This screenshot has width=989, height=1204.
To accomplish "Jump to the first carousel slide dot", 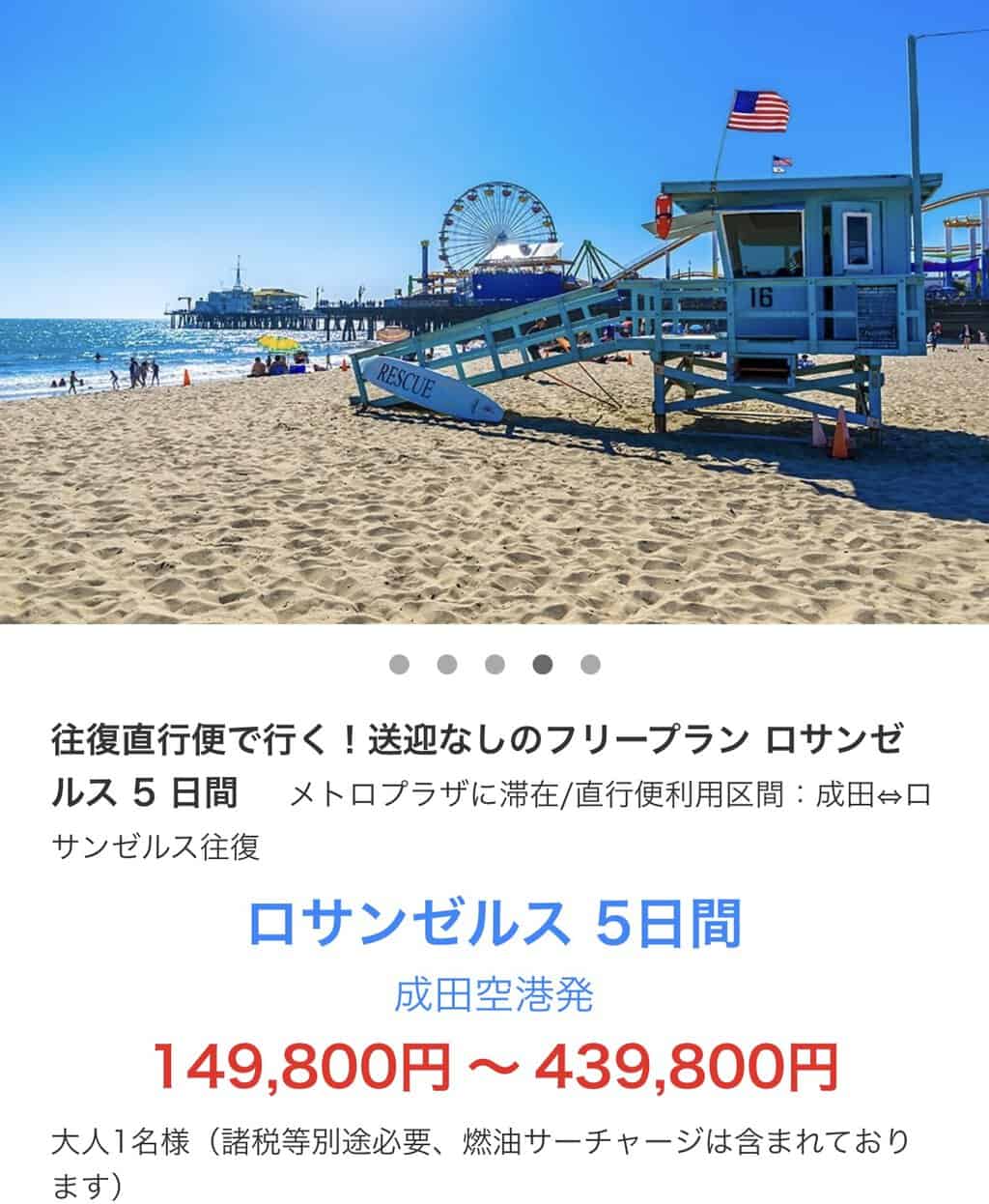I will [399, 665].
